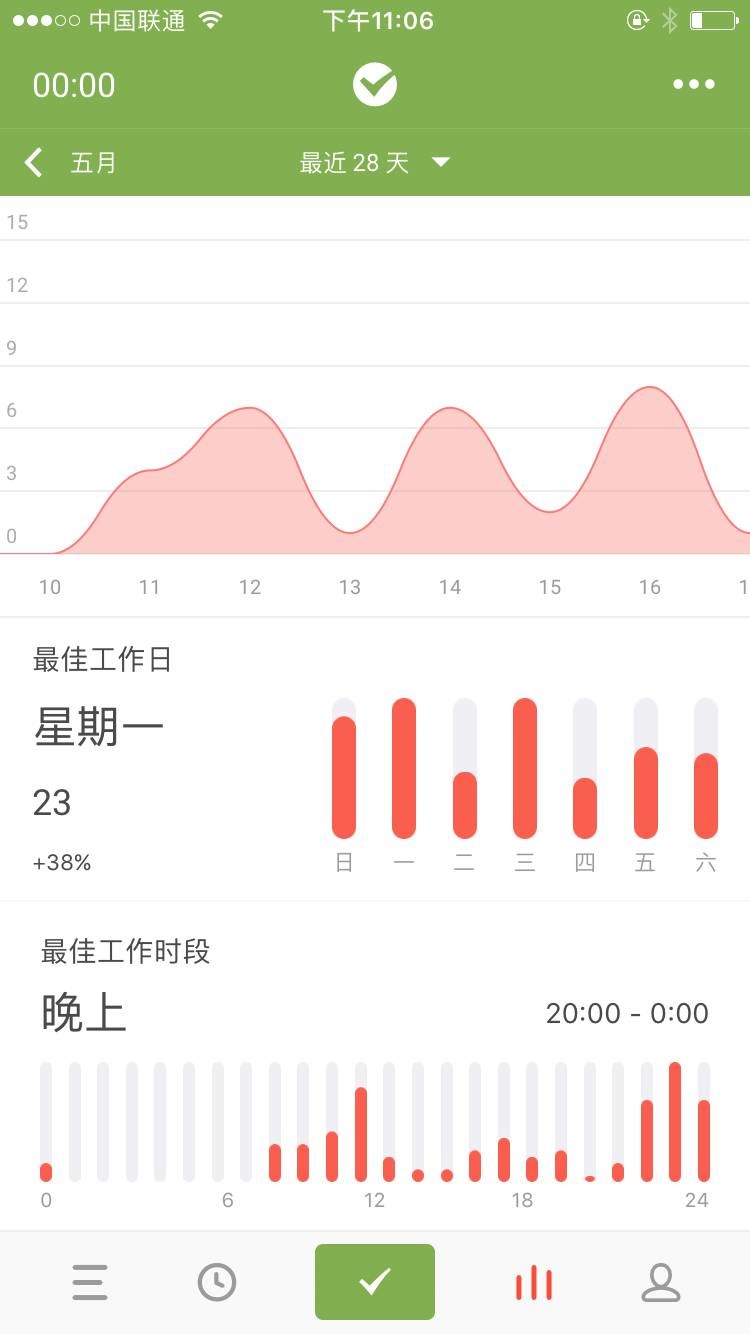Open the task list tab
Screen dimensions: 750x1334
[x=89, y=1282]
